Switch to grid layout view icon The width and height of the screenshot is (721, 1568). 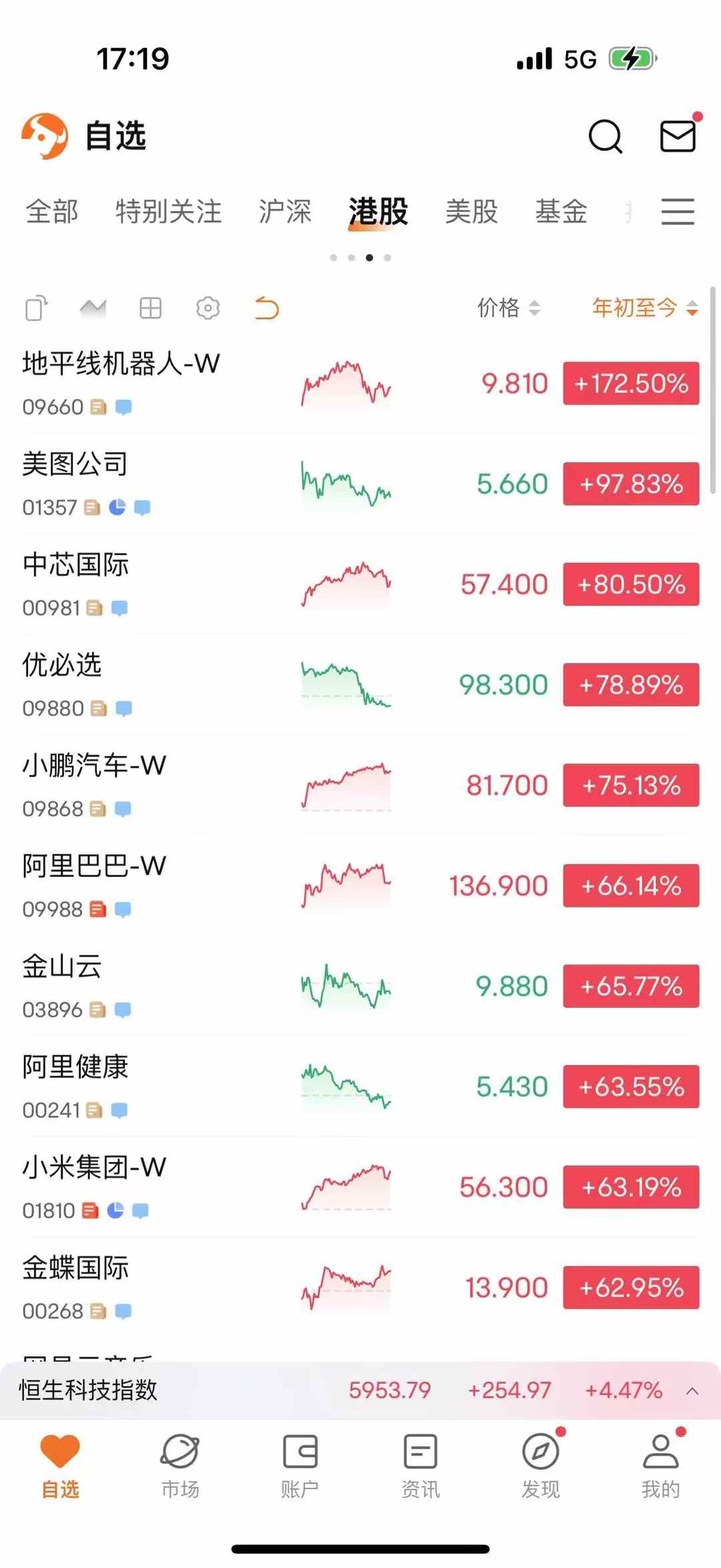tap(150, 309)
